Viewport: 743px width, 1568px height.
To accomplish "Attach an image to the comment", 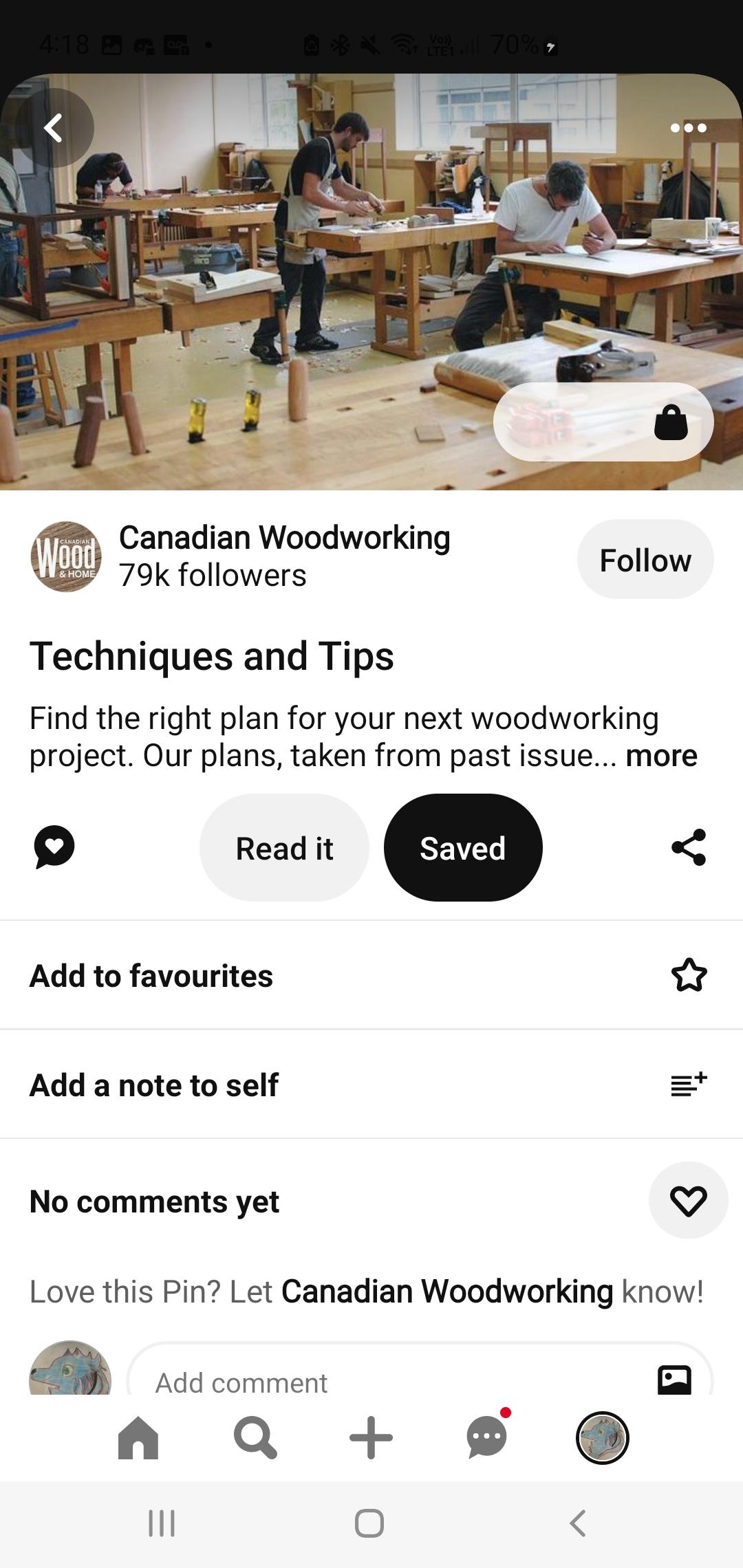I will [x=674, y=1380].
